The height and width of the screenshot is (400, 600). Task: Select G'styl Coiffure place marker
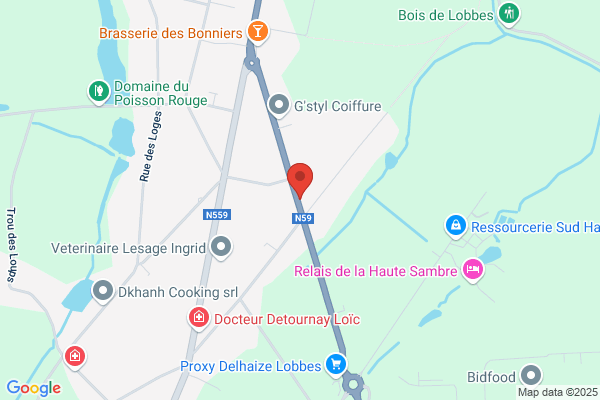(x=279, y=105)
